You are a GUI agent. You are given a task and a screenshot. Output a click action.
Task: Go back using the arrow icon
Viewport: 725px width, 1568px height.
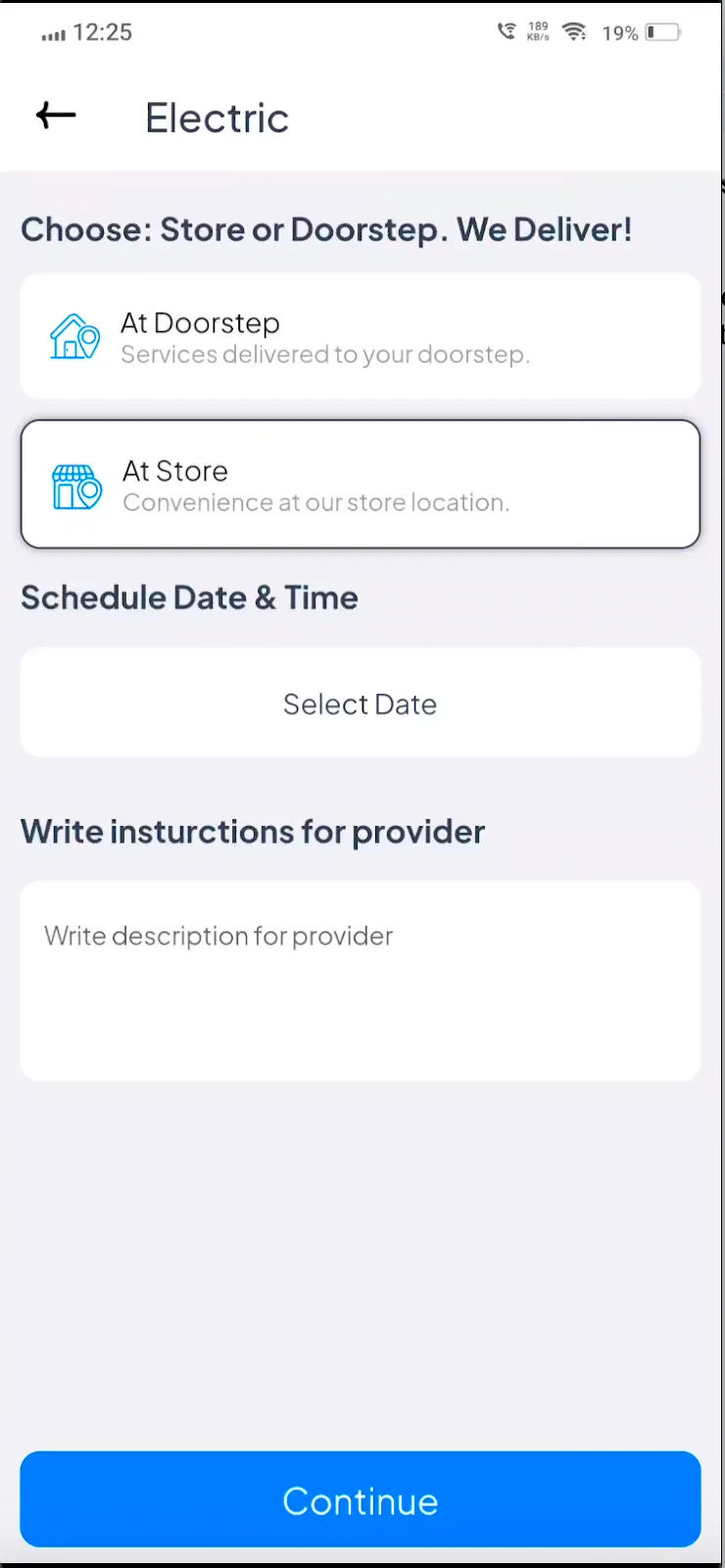tap(56, 116)
